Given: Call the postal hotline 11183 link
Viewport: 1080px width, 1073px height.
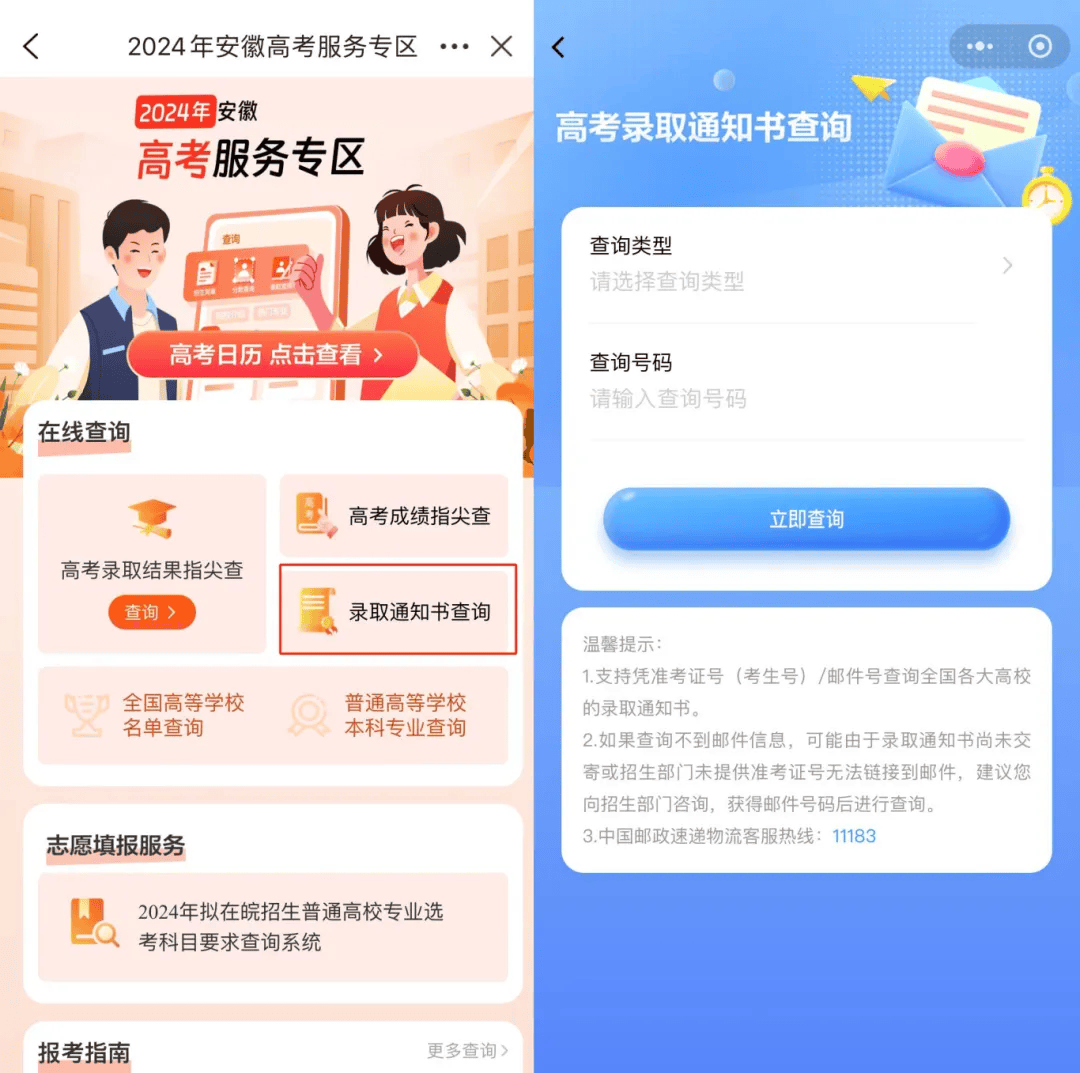Looking at the screenshot, I should point(854,836).
